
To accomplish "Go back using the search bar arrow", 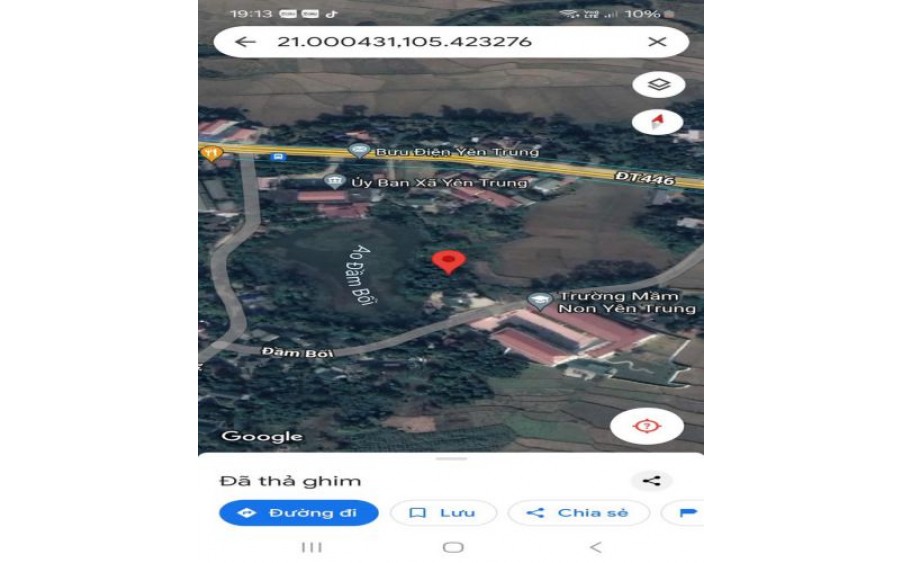I will tap(244, 42).
